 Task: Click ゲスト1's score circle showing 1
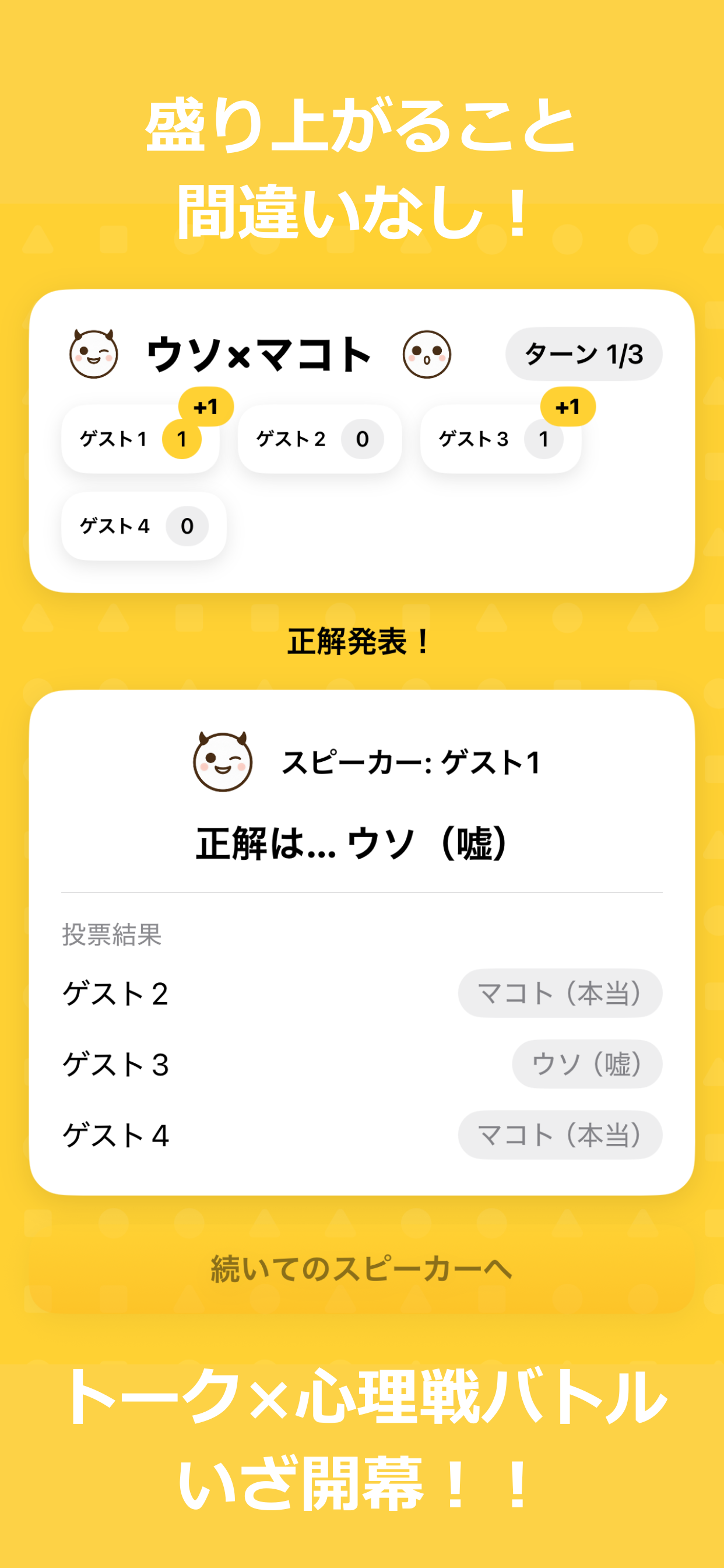point(181,439)
